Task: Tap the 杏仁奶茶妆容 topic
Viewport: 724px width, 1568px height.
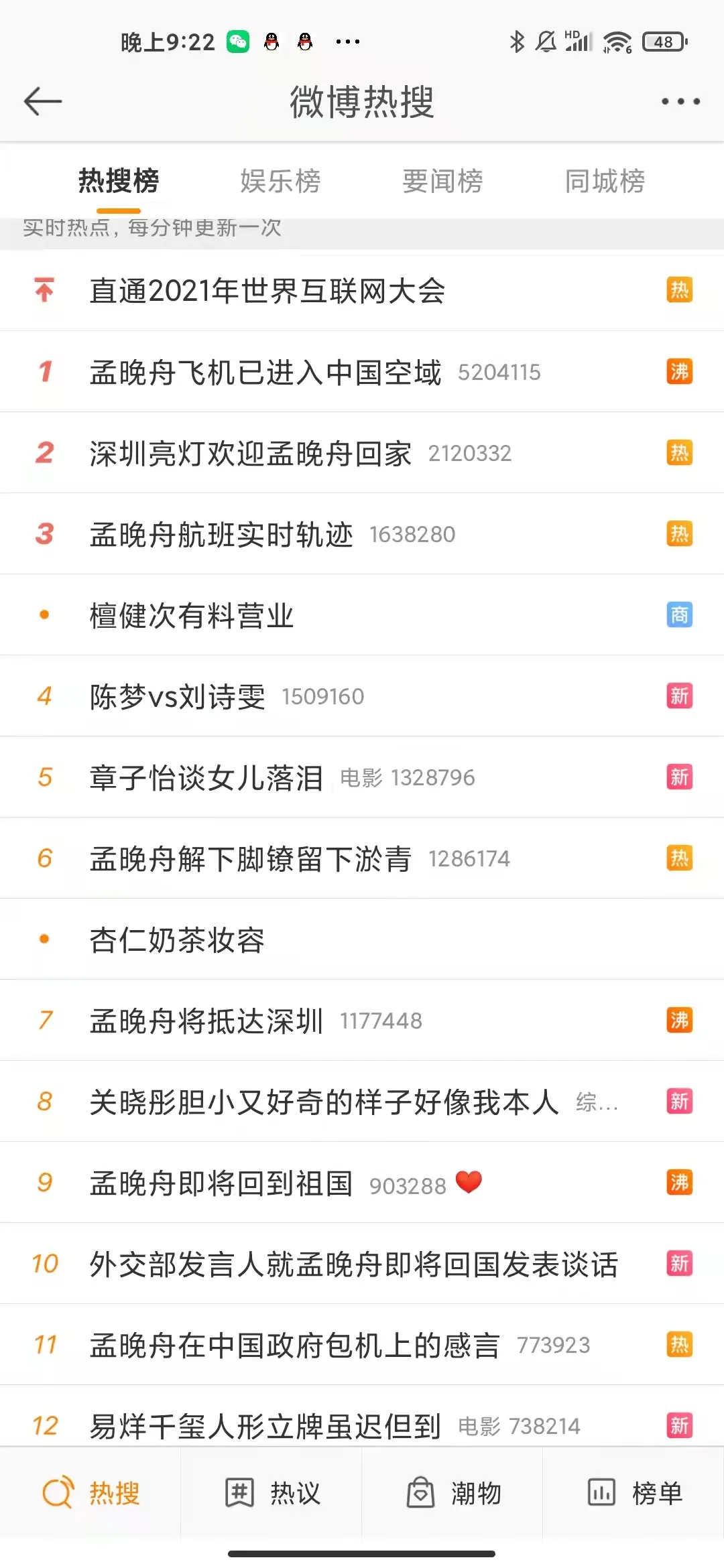Action: pyautogui.click(x=177, y=940)
